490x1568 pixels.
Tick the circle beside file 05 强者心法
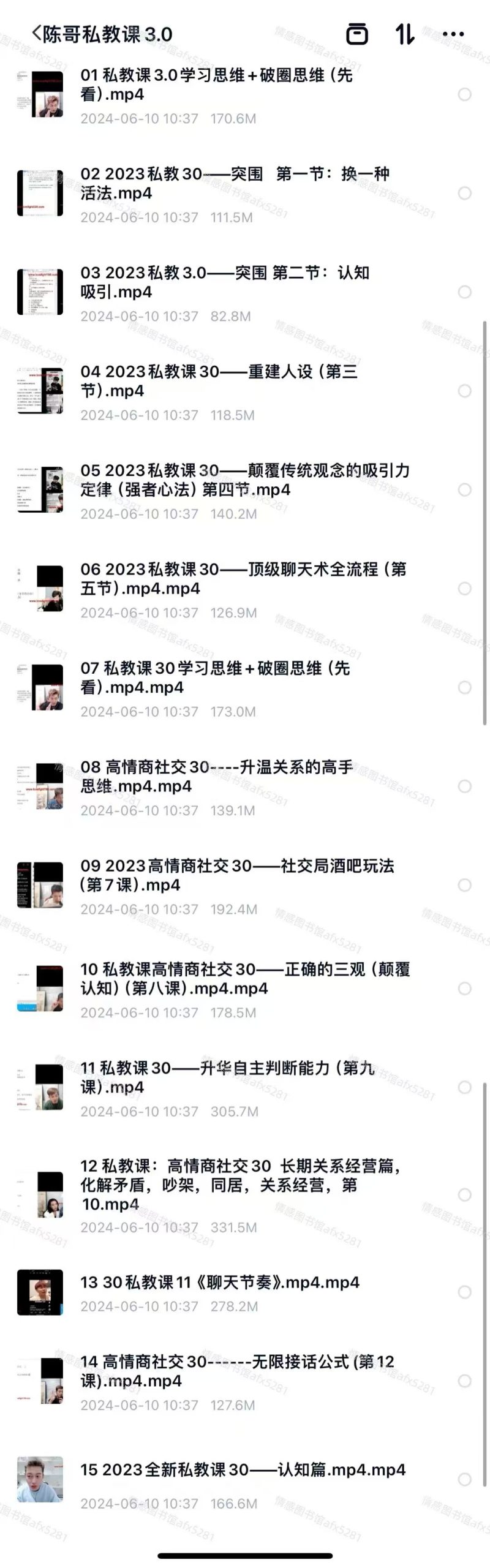pos(465,489)
